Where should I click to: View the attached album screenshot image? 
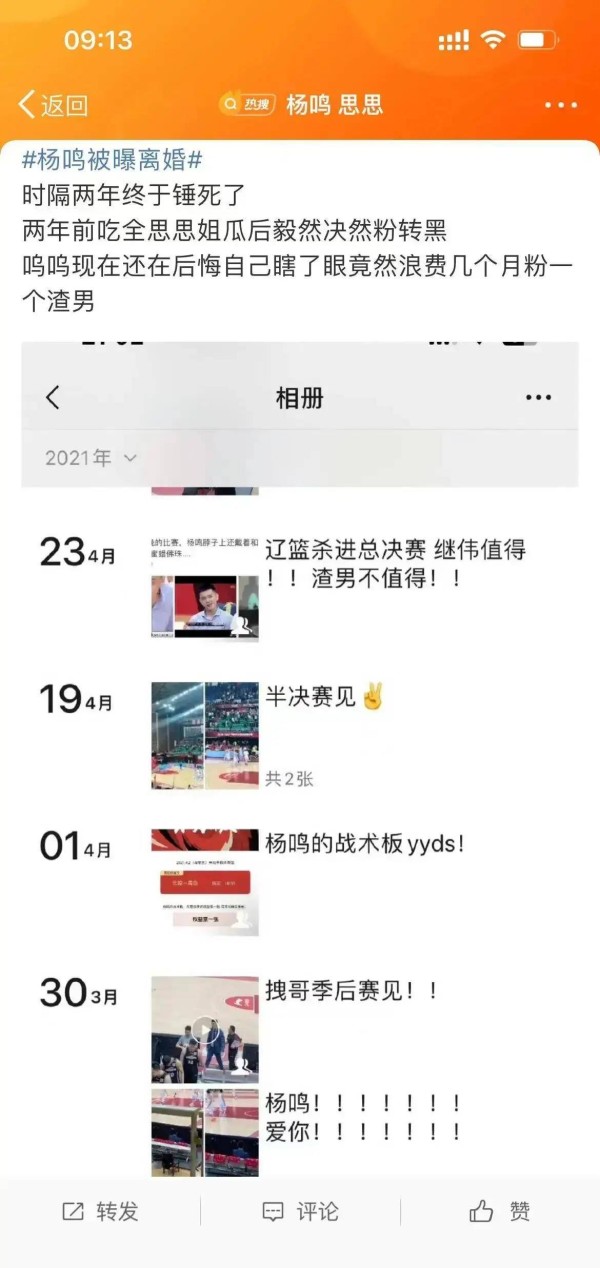tap(300, 758)
